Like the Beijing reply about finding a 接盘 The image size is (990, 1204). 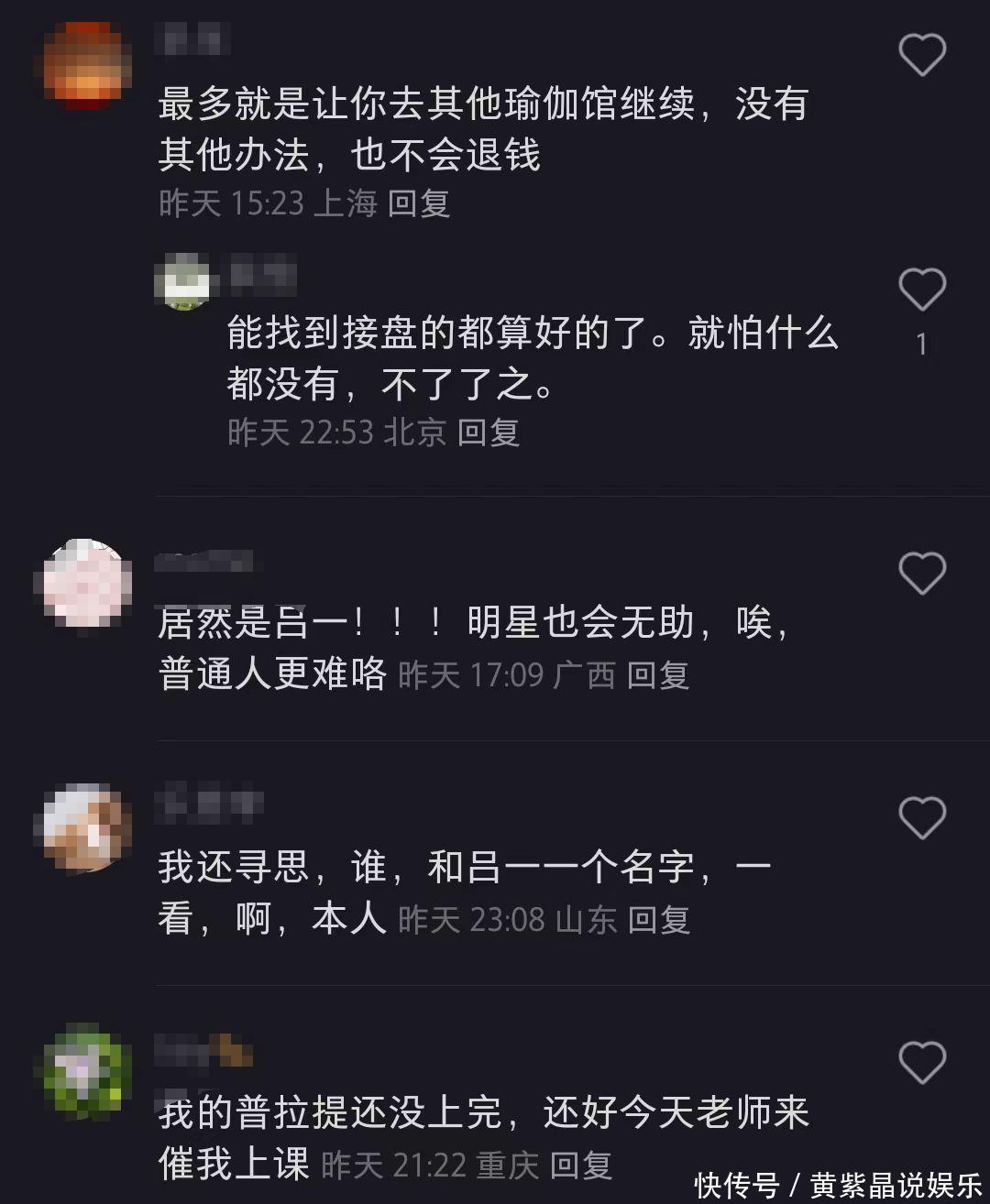tap(921, 290)
